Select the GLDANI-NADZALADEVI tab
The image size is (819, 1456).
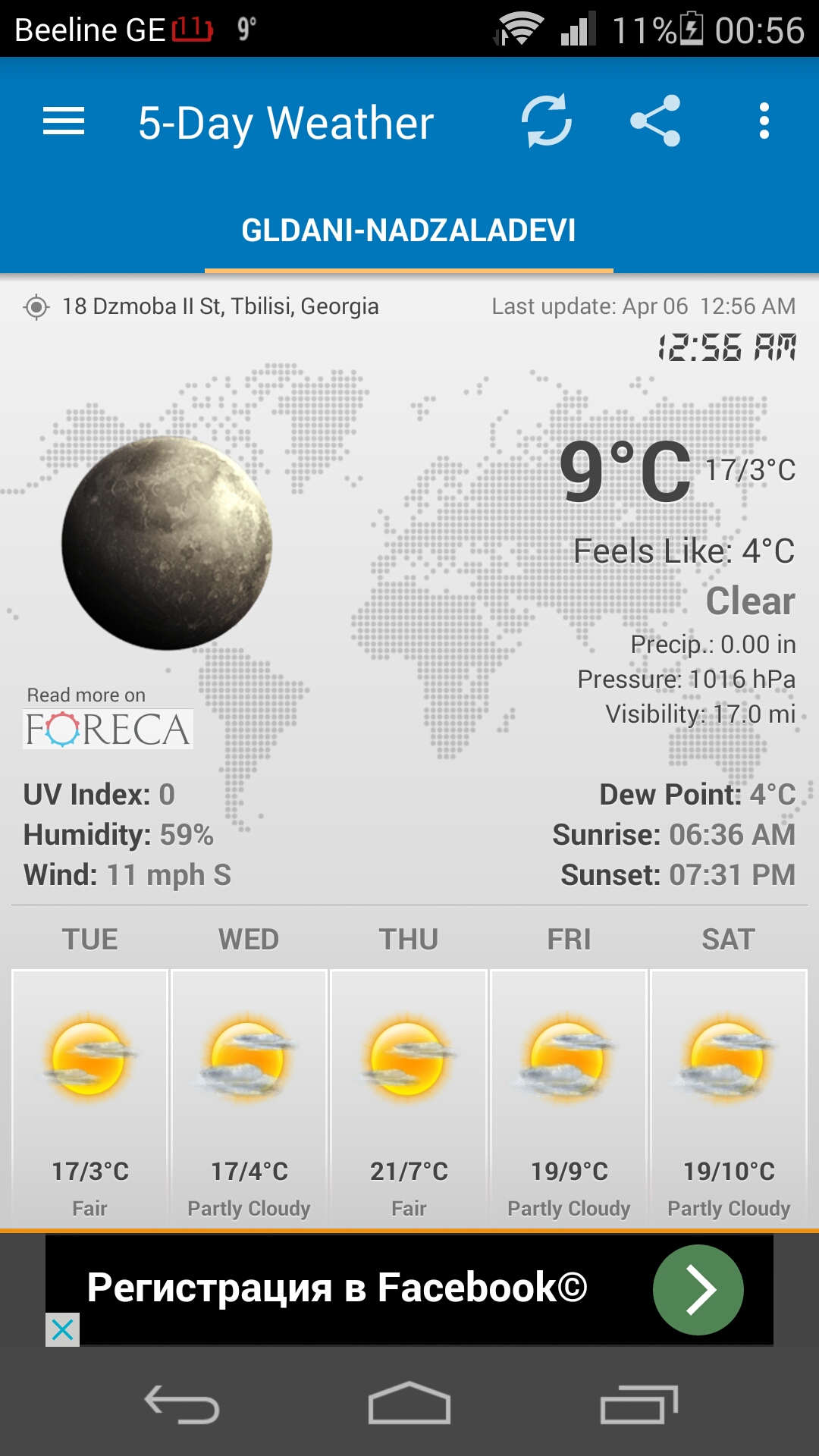pos(409,231)
